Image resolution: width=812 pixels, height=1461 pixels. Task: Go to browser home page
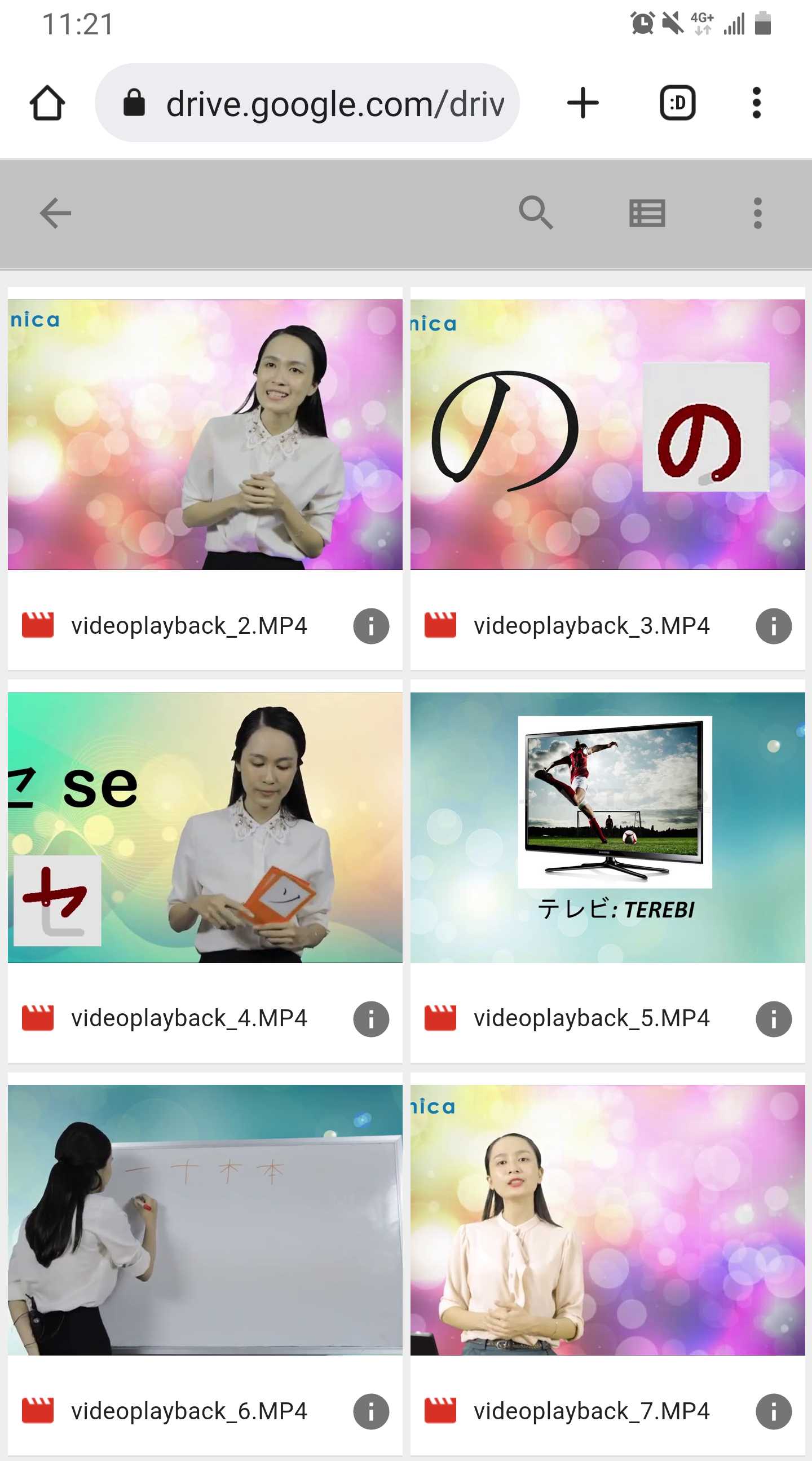pyautogui.click(x=47, y=103)
